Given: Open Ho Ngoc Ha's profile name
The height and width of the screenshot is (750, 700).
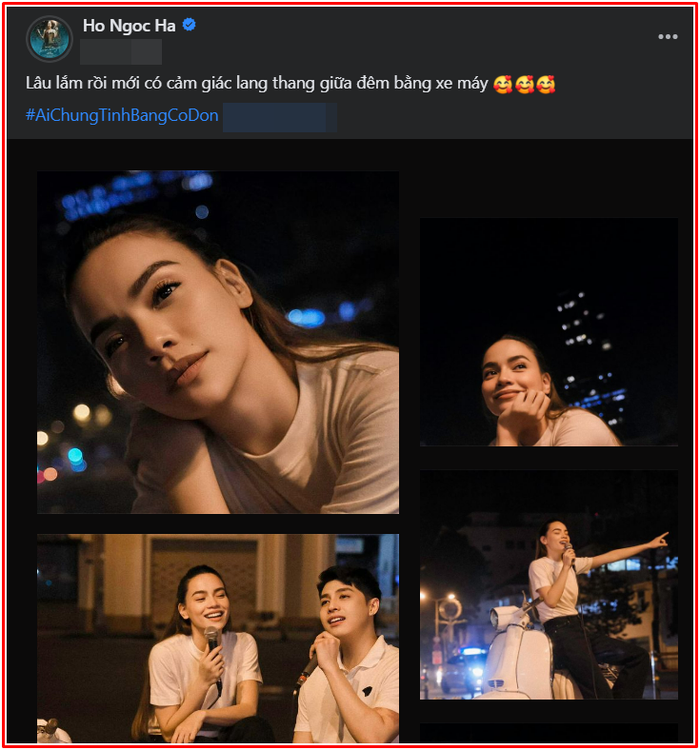Looking at the screenshot, I should point(129,26).
